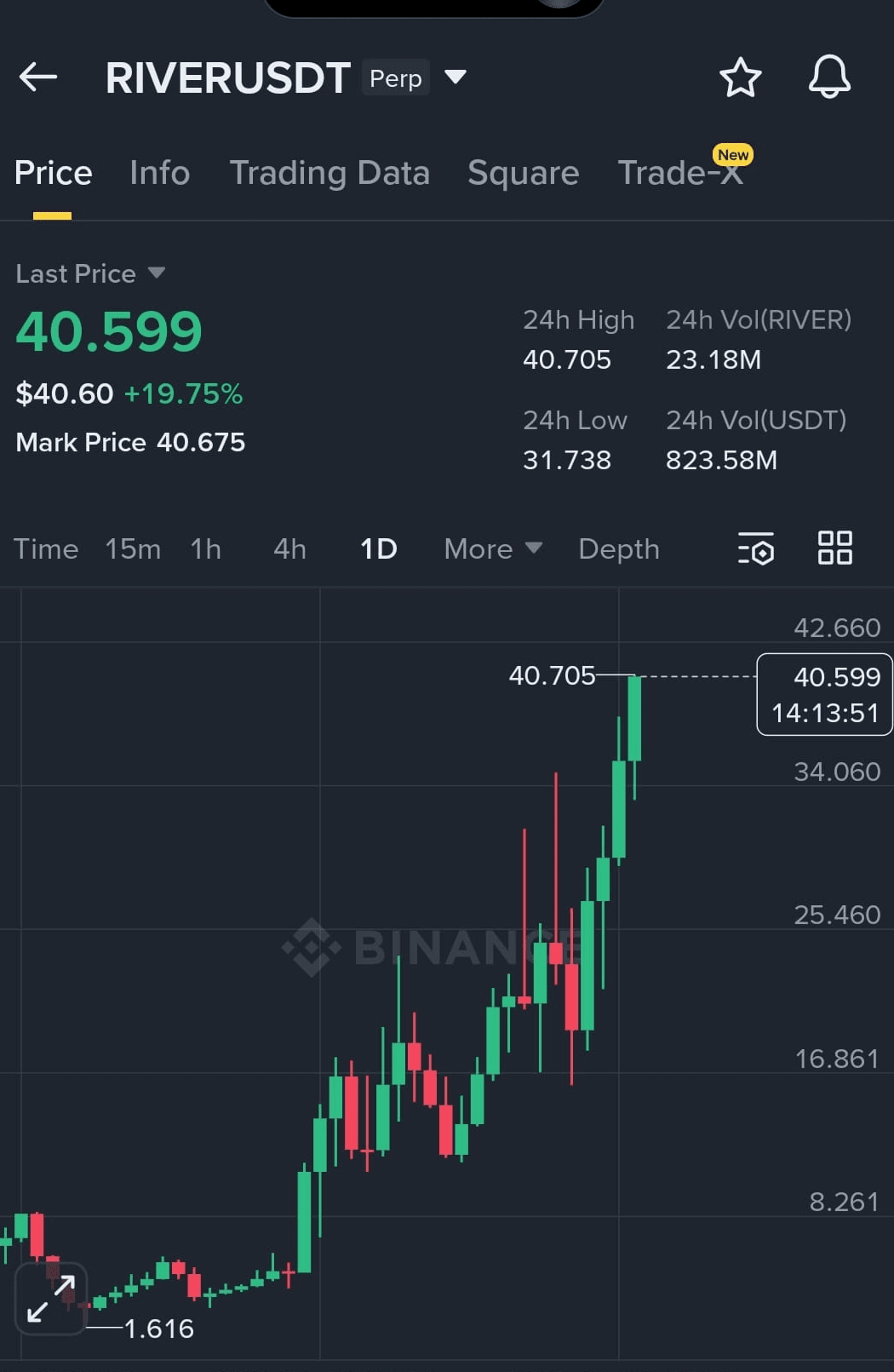Image resolution: width=894 pixels, height=1372 pixels.
Task: Open price alerts with the bell icon
Action: pos(828,77)
